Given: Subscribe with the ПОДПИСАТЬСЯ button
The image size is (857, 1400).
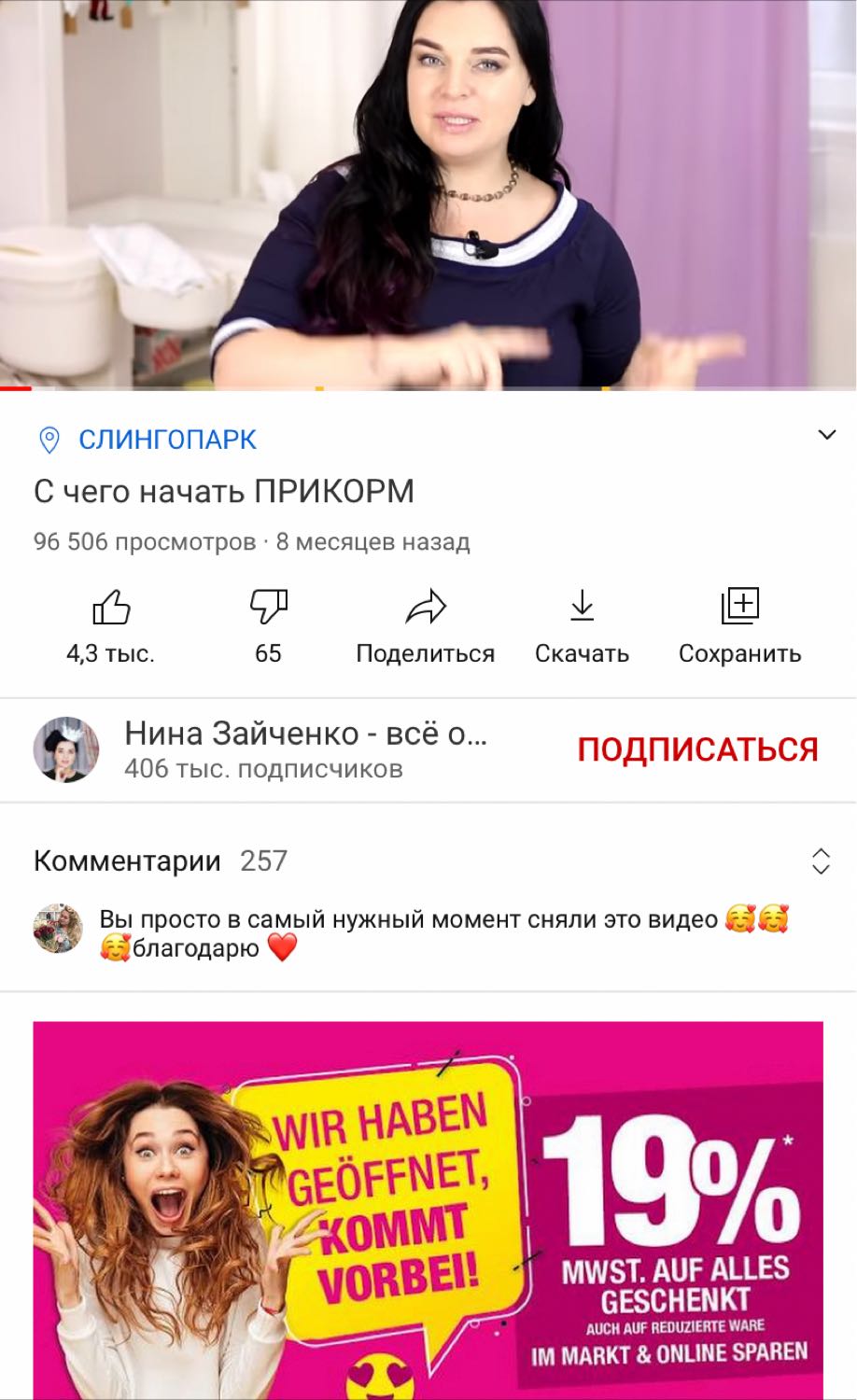Looking at the screenshot, I should pyautogui.click(x=697, y=749).
